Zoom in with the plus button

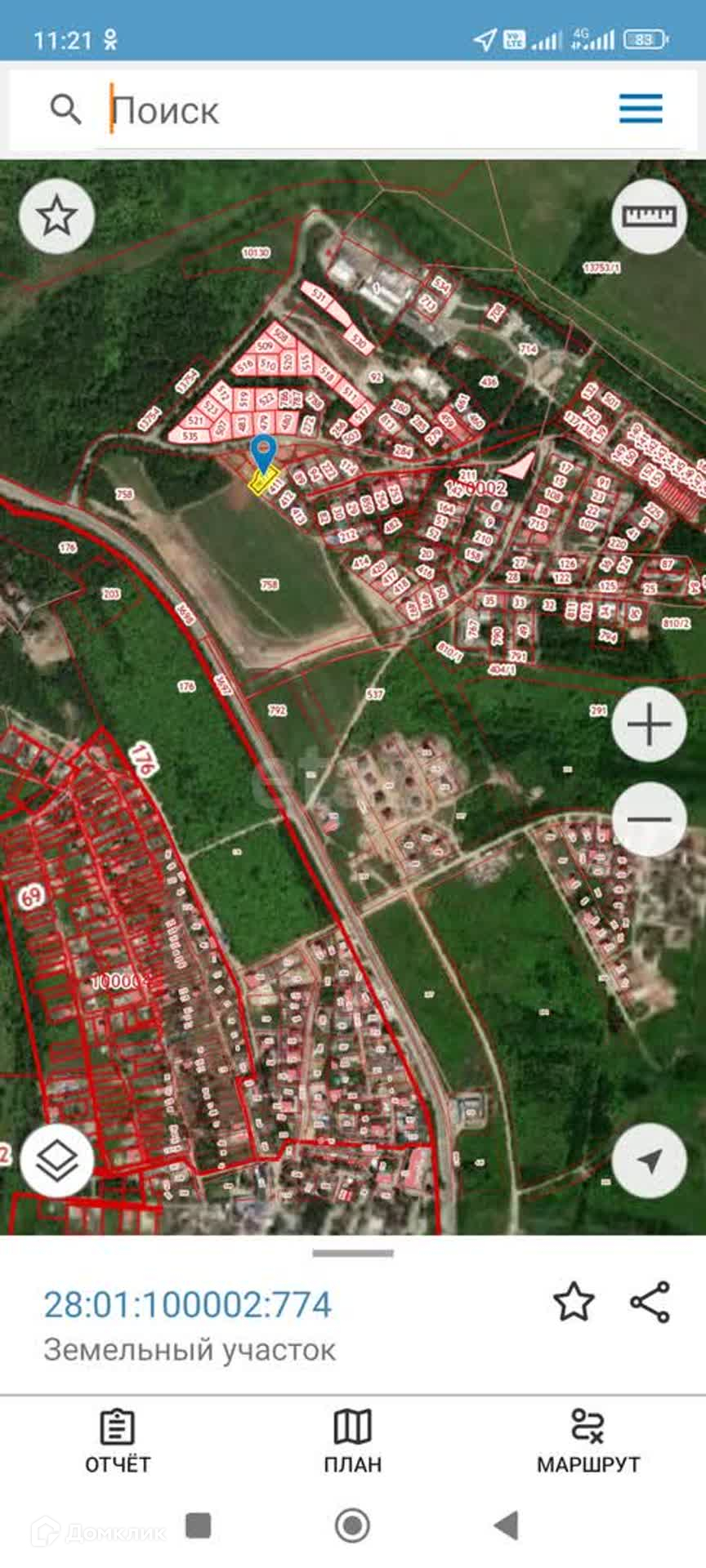650,725
